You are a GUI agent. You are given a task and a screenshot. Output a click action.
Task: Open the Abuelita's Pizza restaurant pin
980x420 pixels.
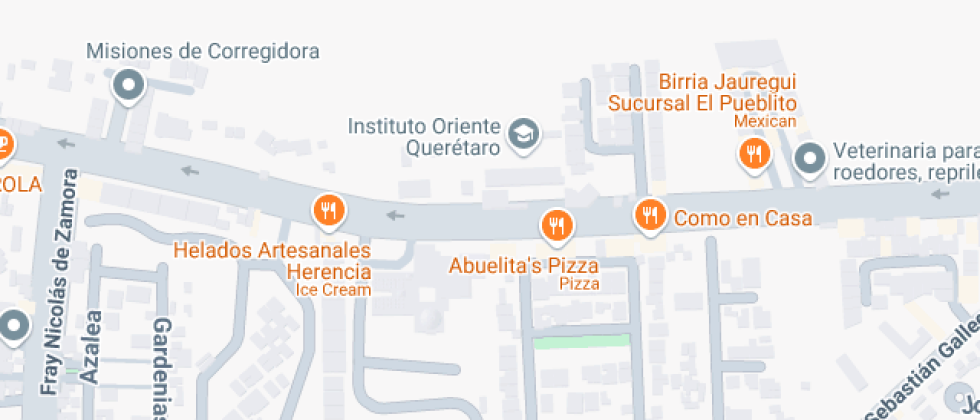[557, 224]
